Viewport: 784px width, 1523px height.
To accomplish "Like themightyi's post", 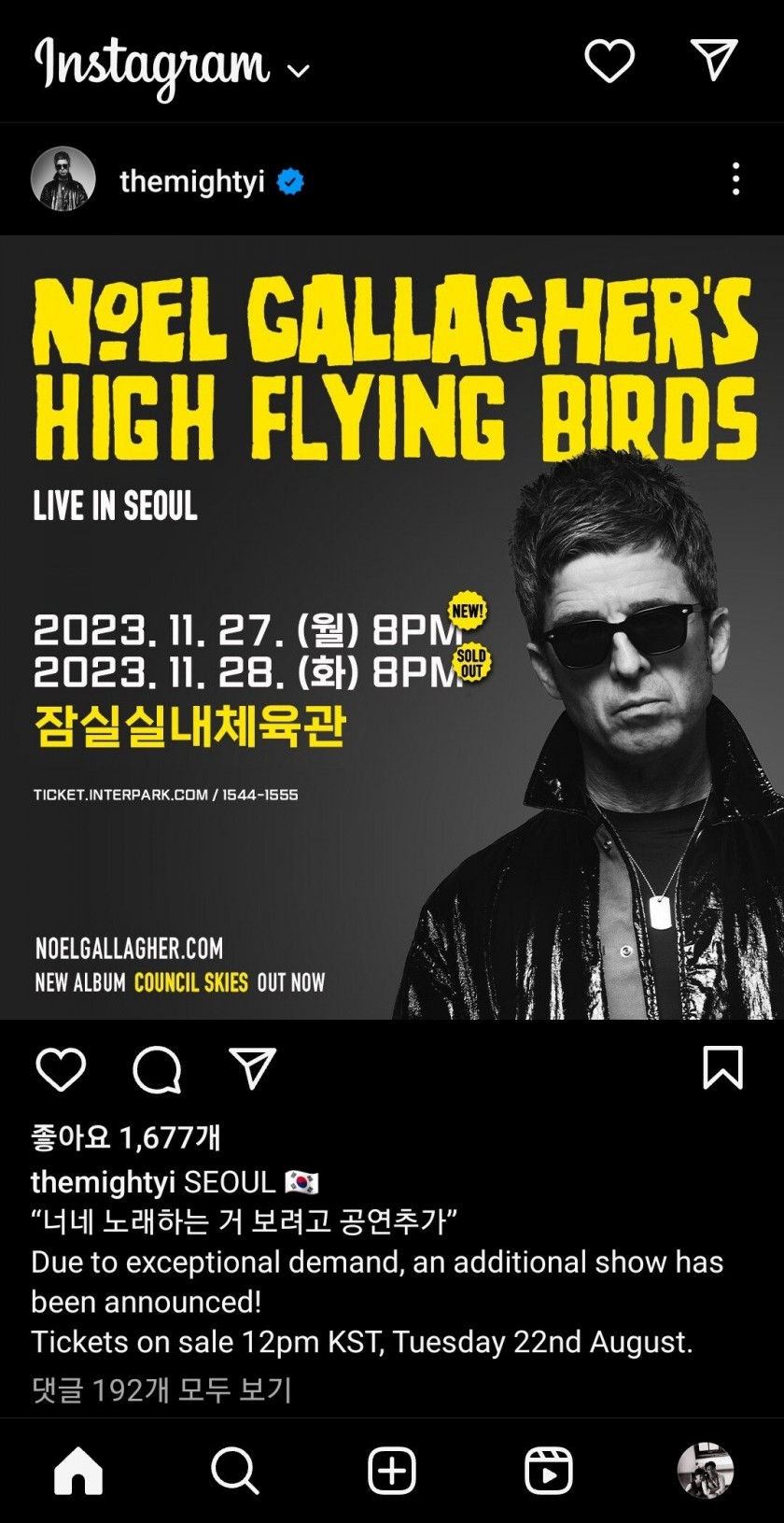I will (x=61, y=1069).
